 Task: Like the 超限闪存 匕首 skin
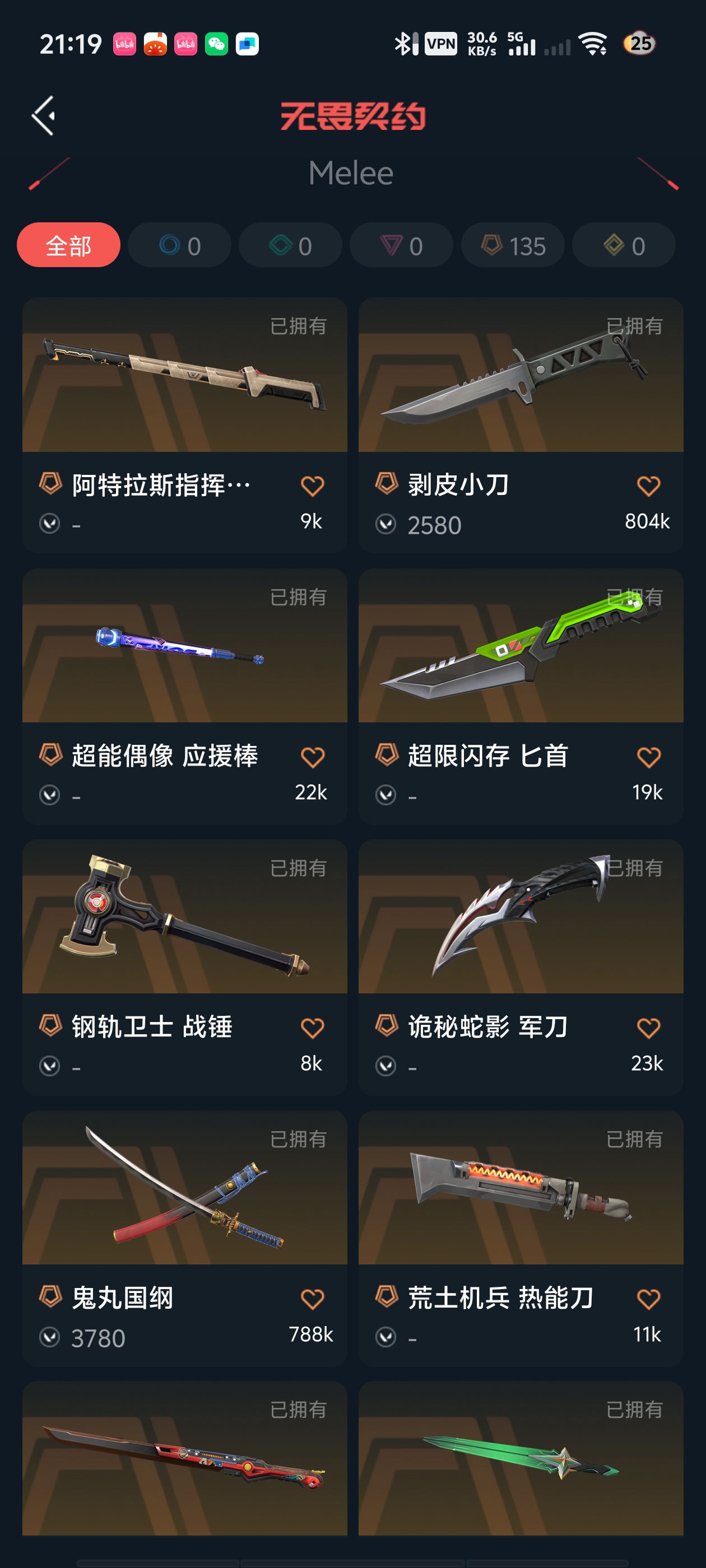648,757
